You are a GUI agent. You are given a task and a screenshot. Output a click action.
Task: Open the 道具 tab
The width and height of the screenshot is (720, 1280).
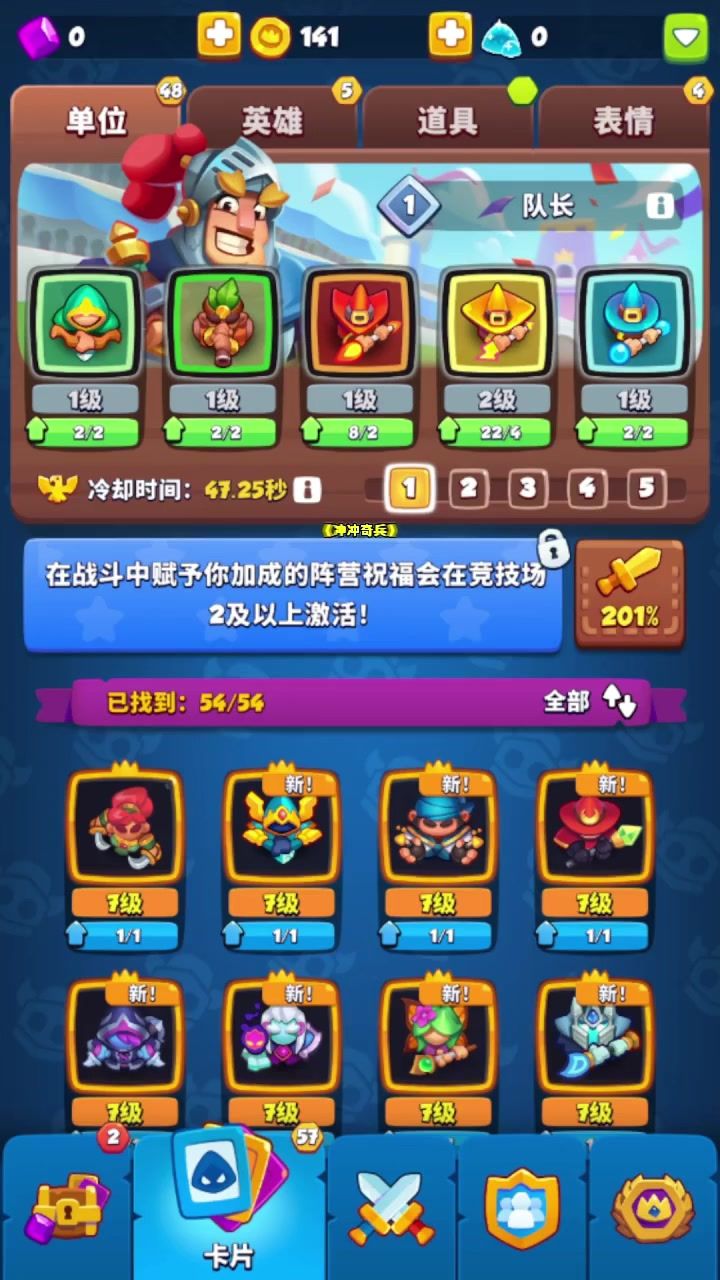[448, 121]
